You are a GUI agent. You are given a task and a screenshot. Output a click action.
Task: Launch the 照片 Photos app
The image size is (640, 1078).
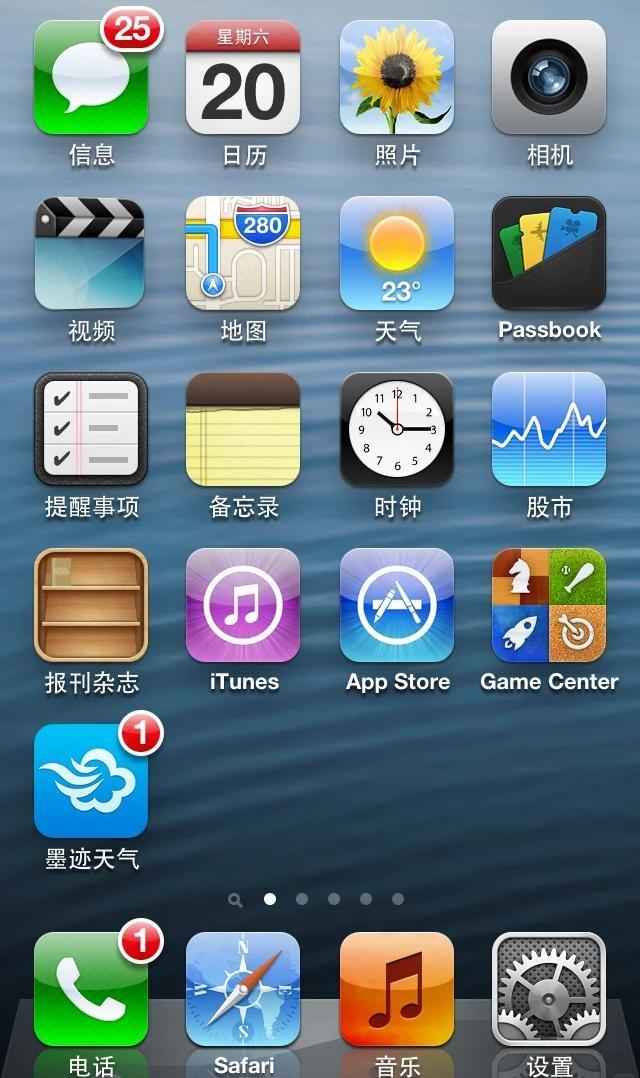click(x=397, y=78)
